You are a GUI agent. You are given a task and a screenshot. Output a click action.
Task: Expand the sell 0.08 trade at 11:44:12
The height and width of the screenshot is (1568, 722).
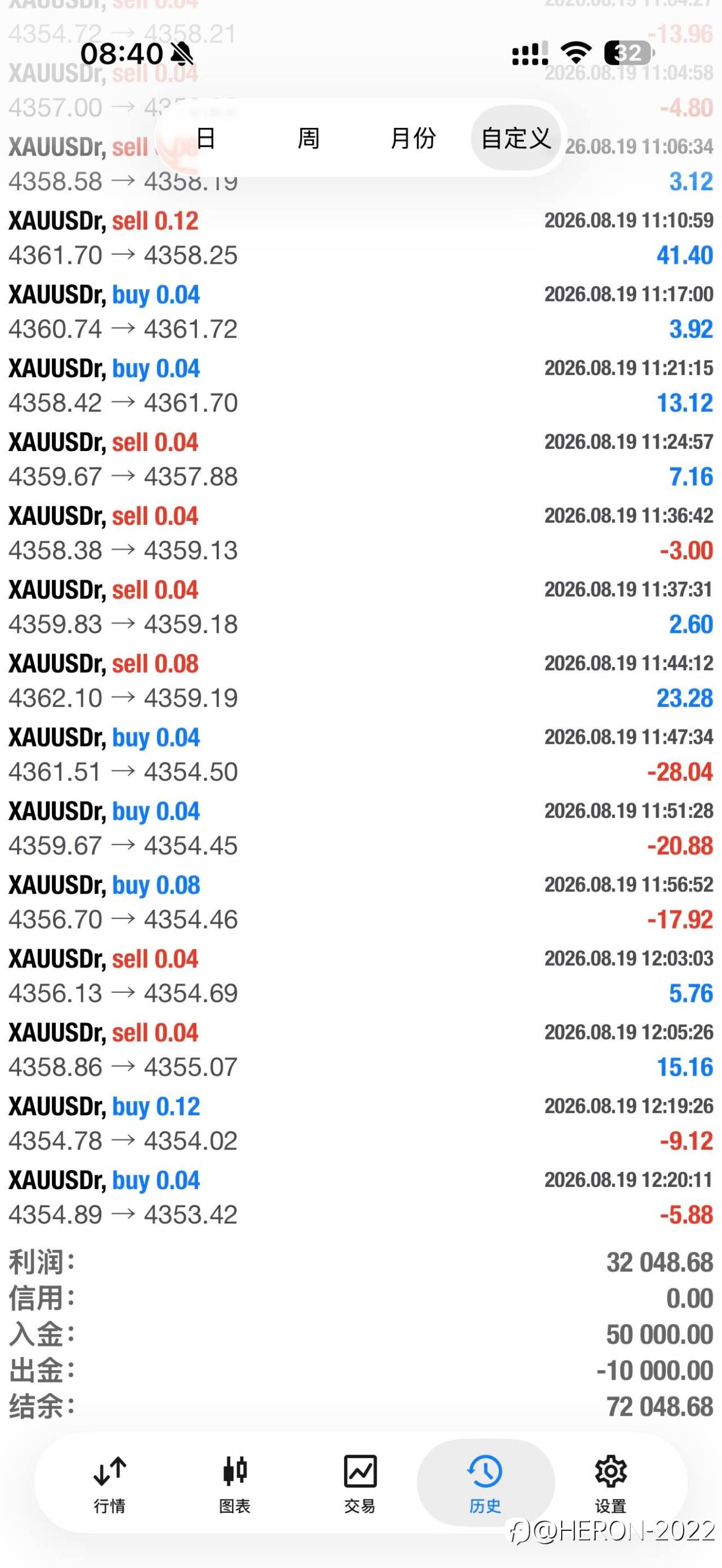coord(361,681)
